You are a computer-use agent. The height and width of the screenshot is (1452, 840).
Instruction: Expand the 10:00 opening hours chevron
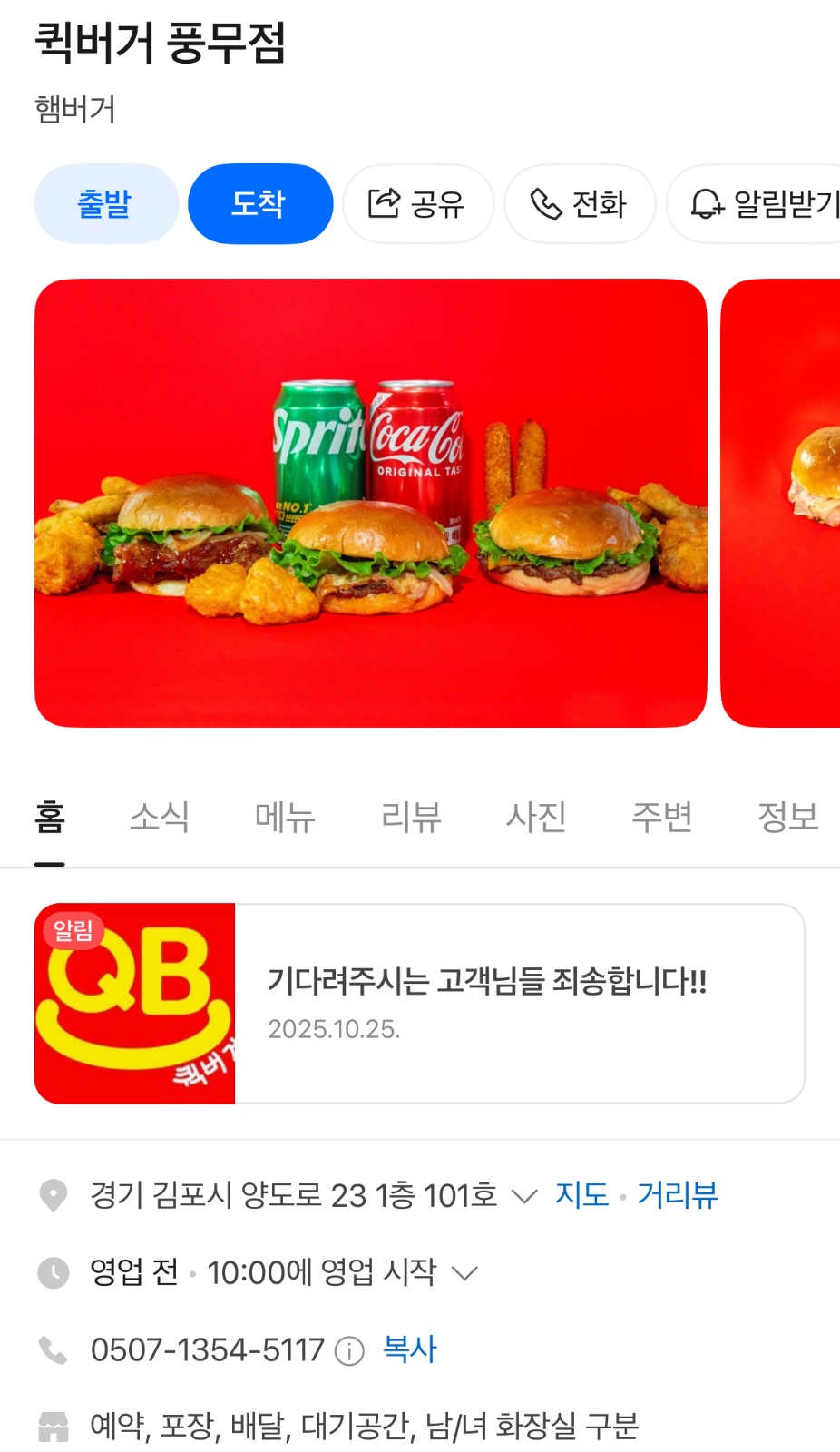click(x=465, y=1274)
